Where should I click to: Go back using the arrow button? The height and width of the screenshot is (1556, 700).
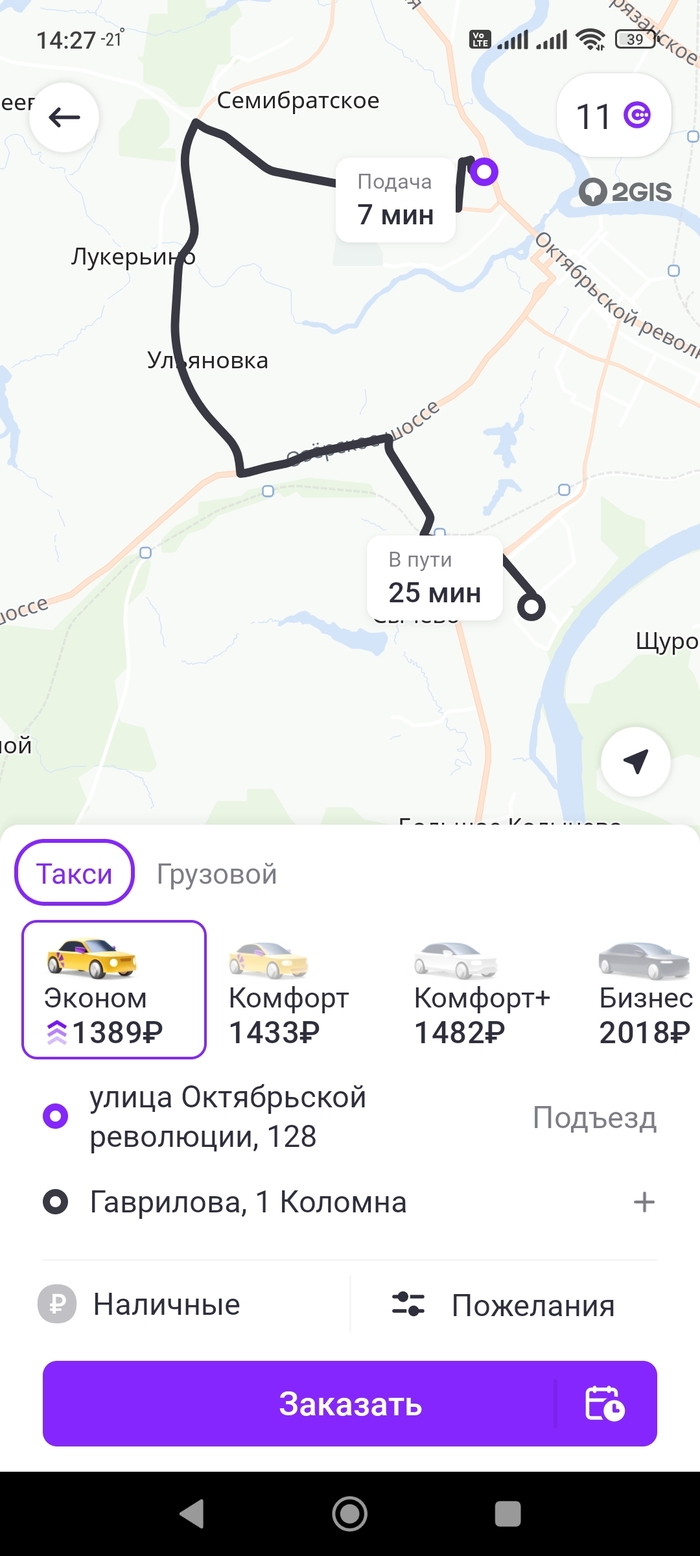64,118
